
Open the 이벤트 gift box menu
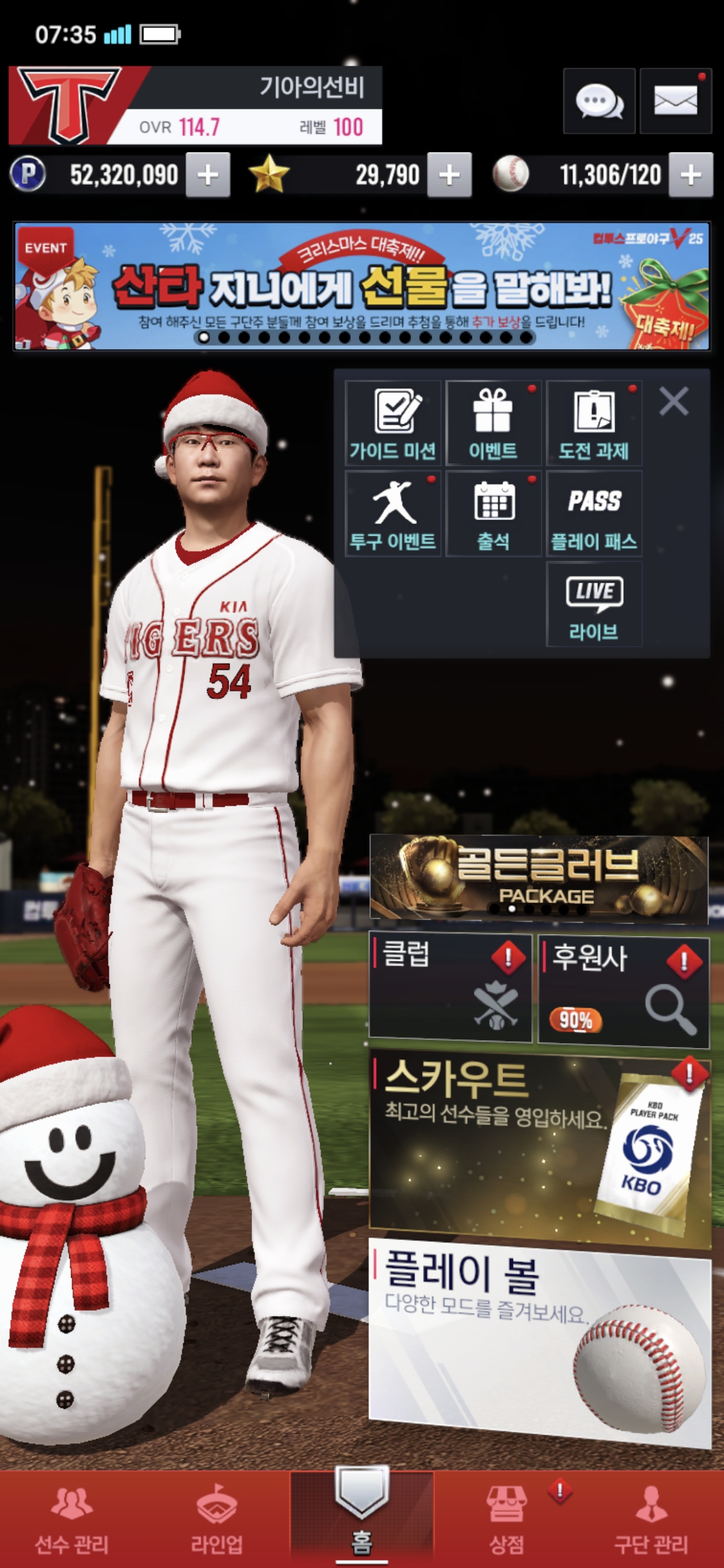click(493, 423)
